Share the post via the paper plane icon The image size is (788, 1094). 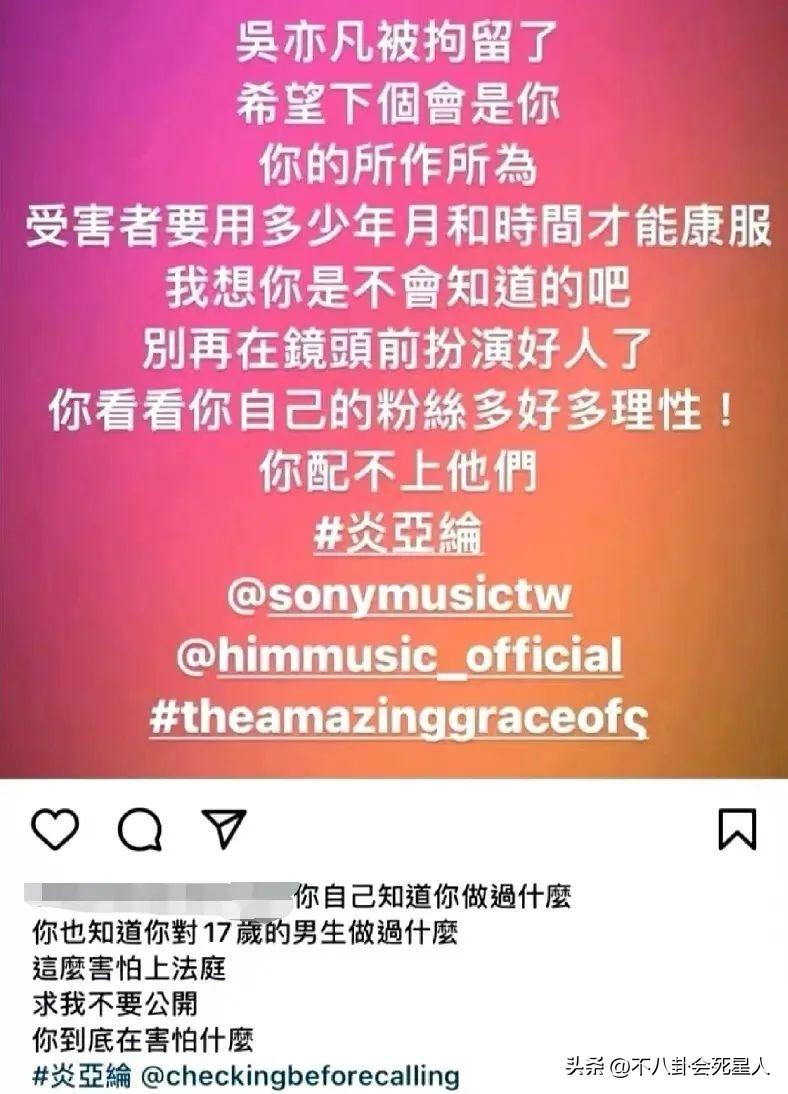(x=223, y=829)
